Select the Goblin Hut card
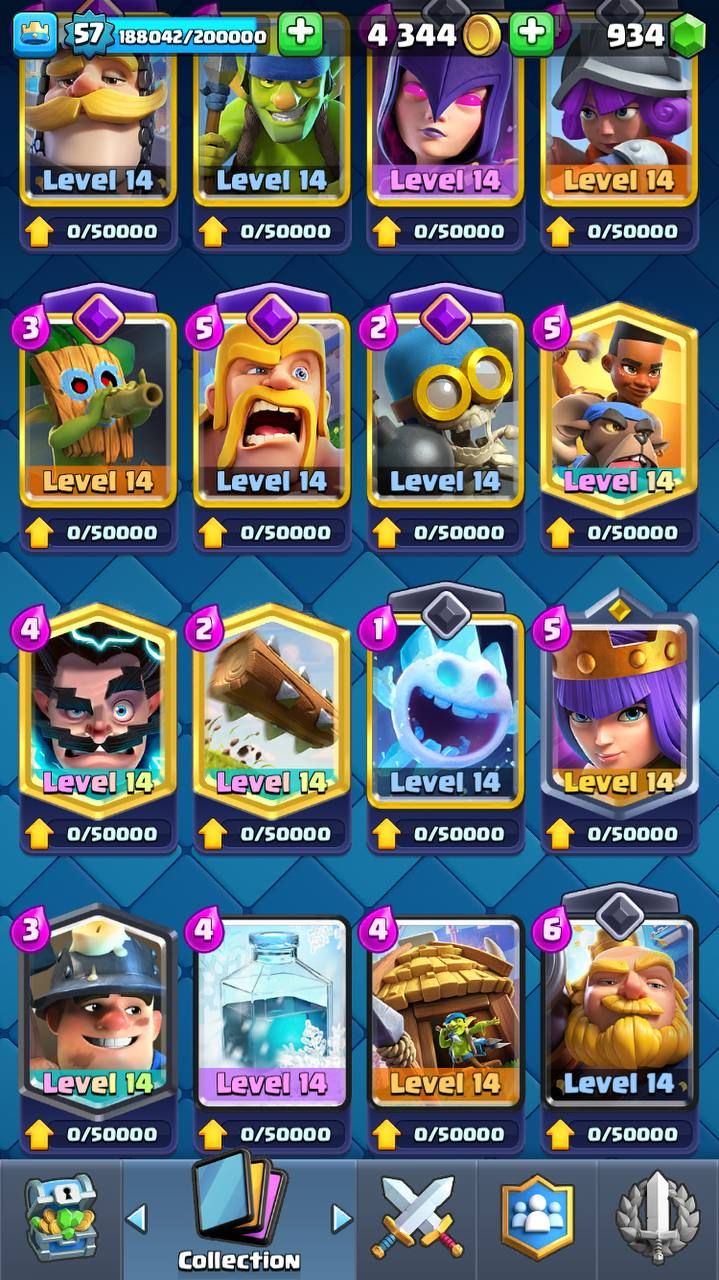Viewport: 719px width, 1280px height. tap(445, 1010)
